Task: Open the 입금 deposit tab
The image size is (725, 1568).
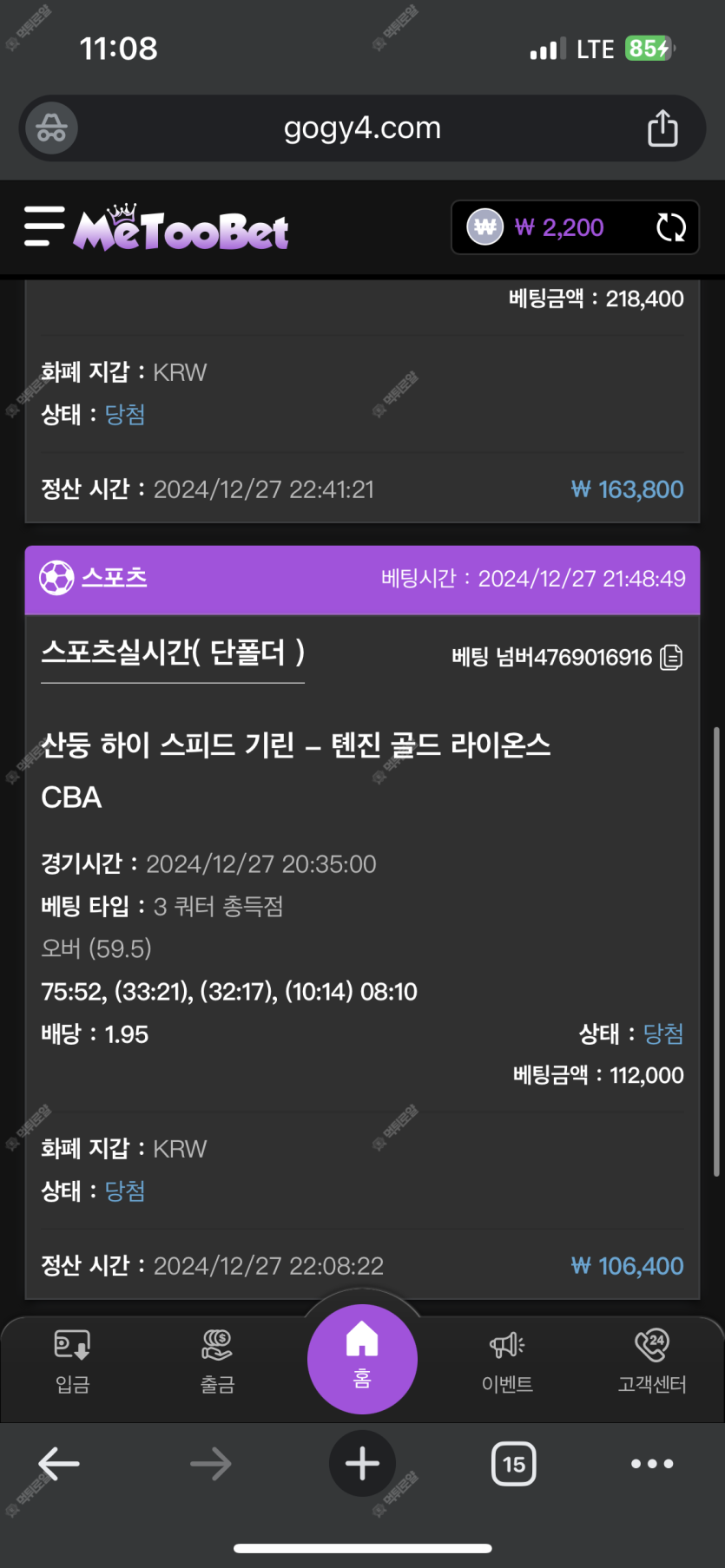Action: pos(72,1359)
